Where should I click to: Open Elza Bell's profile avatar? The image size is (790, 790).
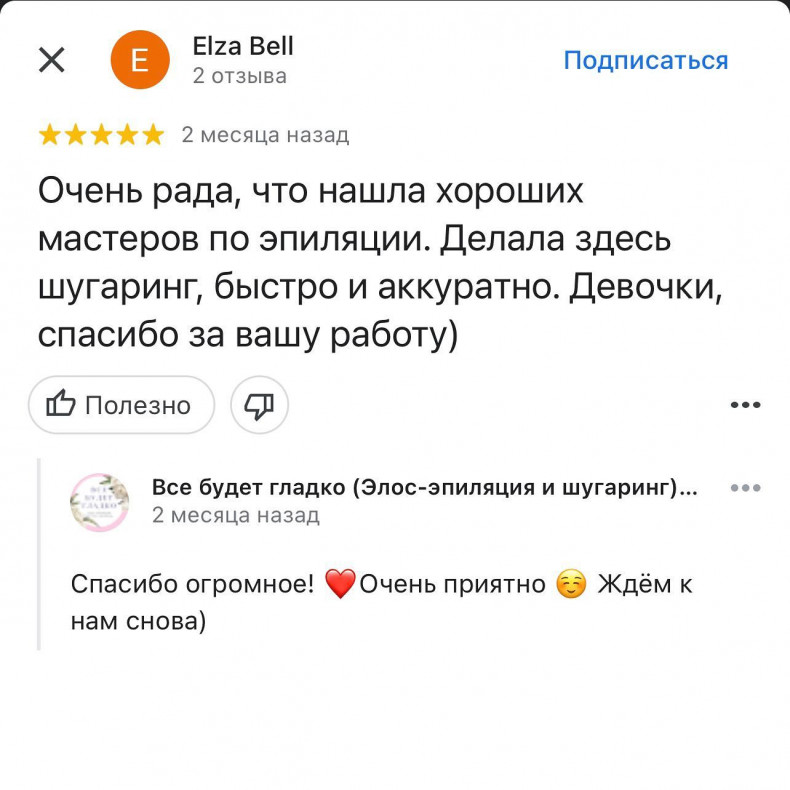pos(139,60)
